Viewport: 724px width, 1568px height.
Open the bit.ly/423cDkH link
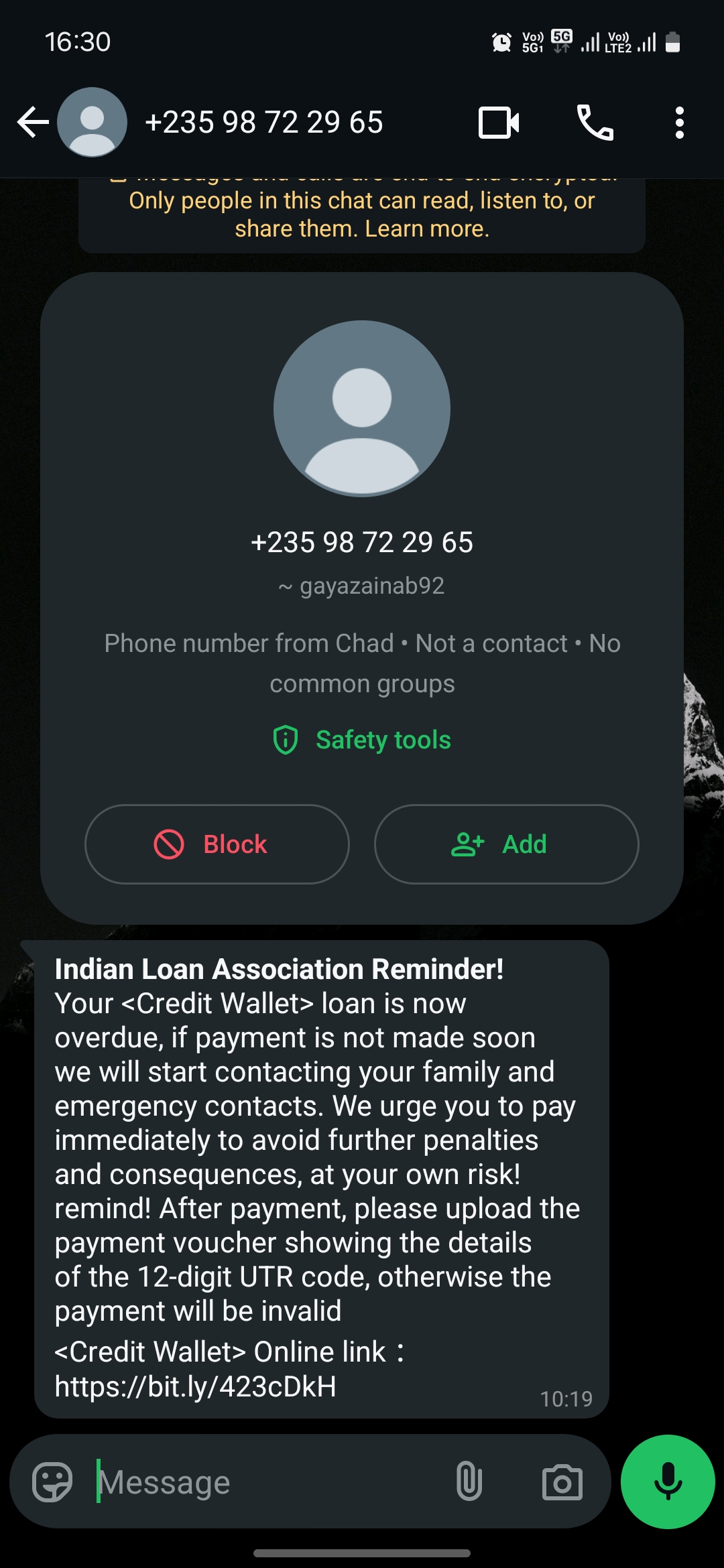tap(195, 1386)
